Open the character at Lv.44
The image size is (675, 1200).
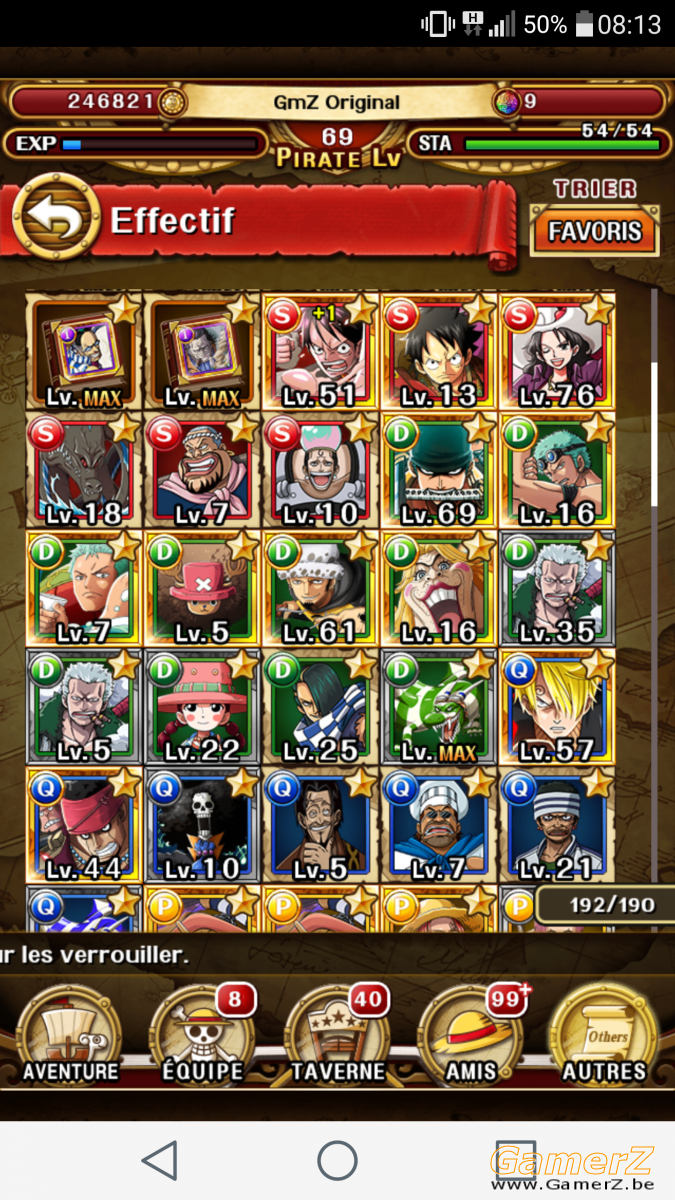(85, 826)
